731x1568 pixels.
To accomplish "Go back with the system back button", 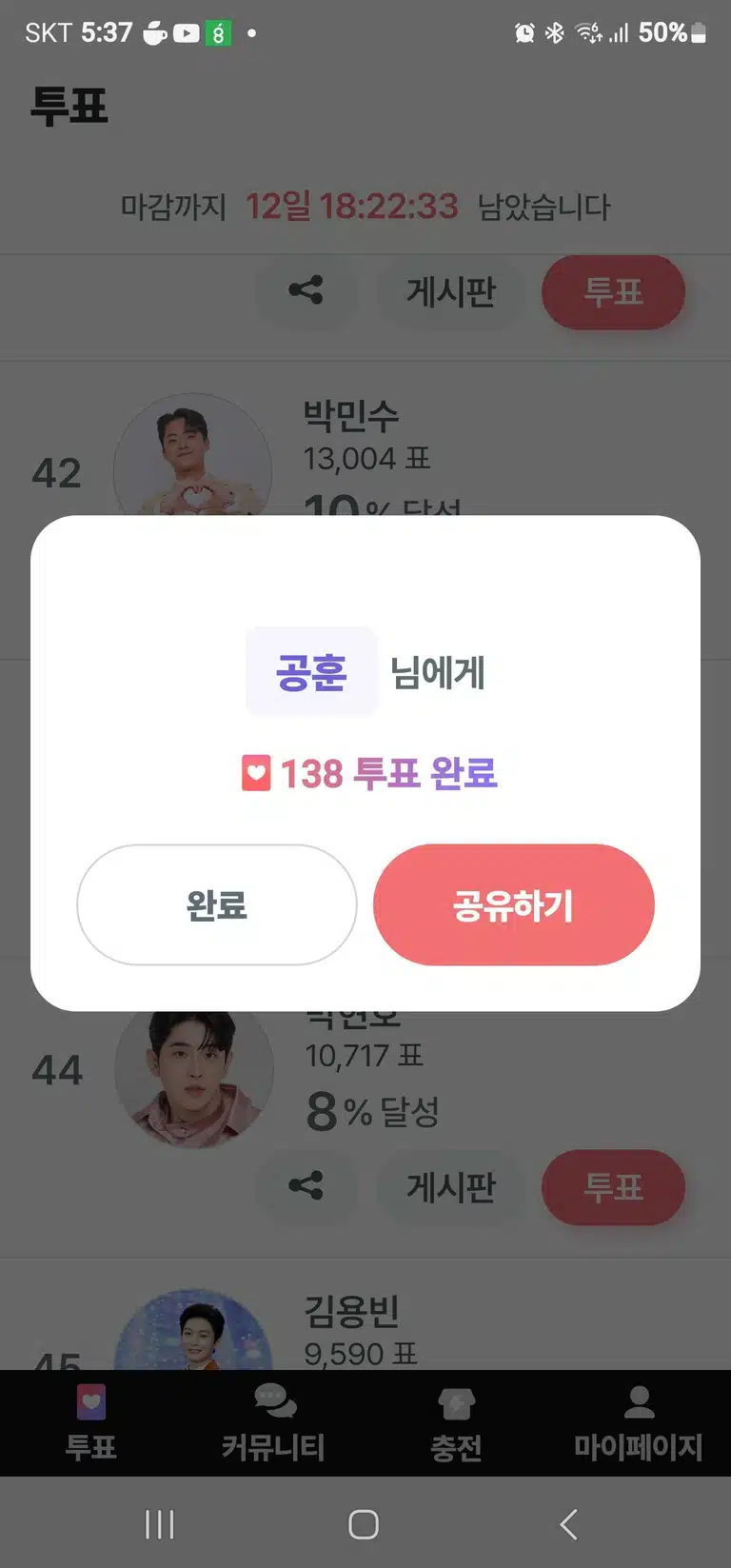I will click(x=568, y=1524).
